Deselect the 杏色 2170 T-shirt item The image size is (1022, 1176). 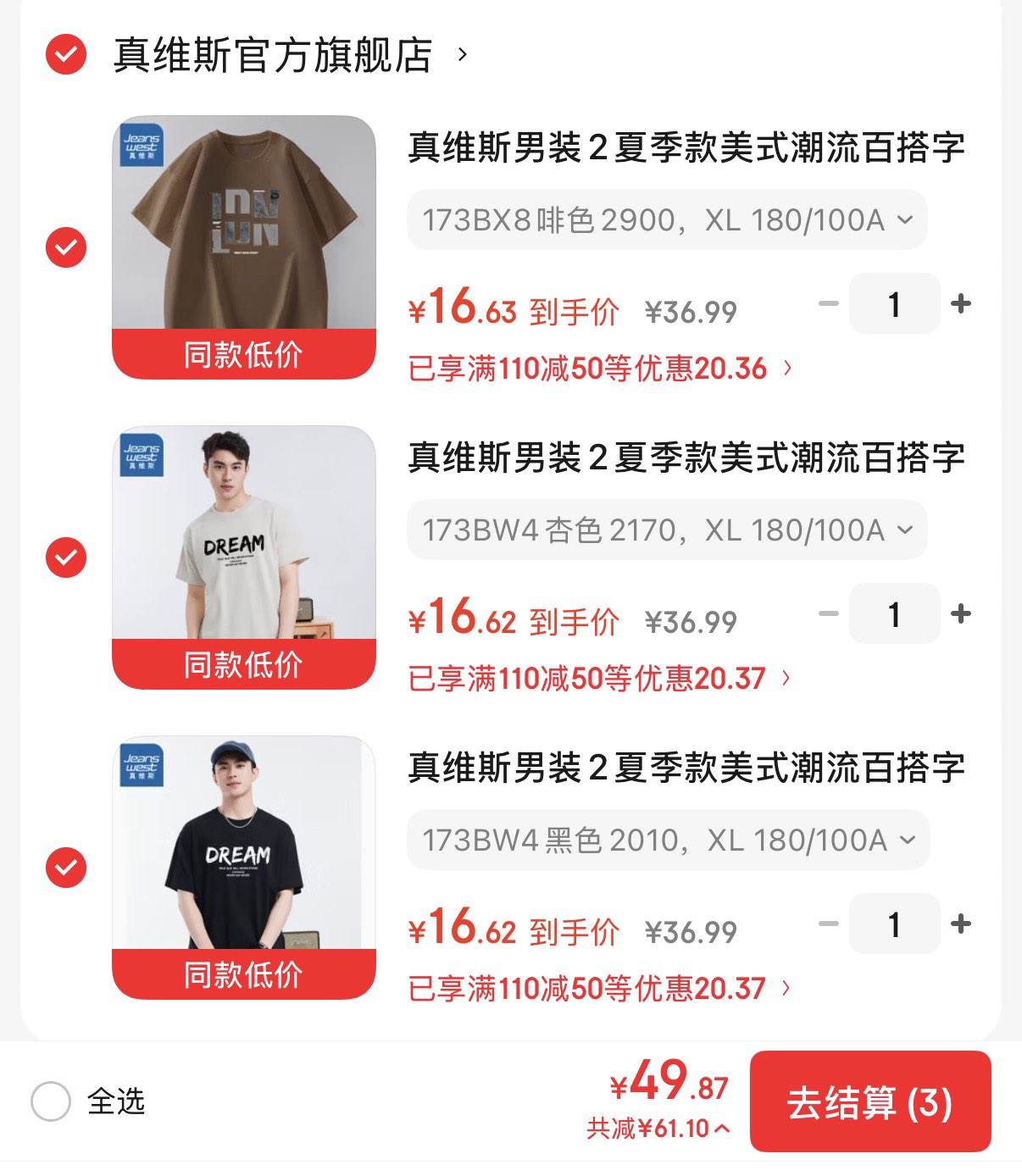coord(66,557)
